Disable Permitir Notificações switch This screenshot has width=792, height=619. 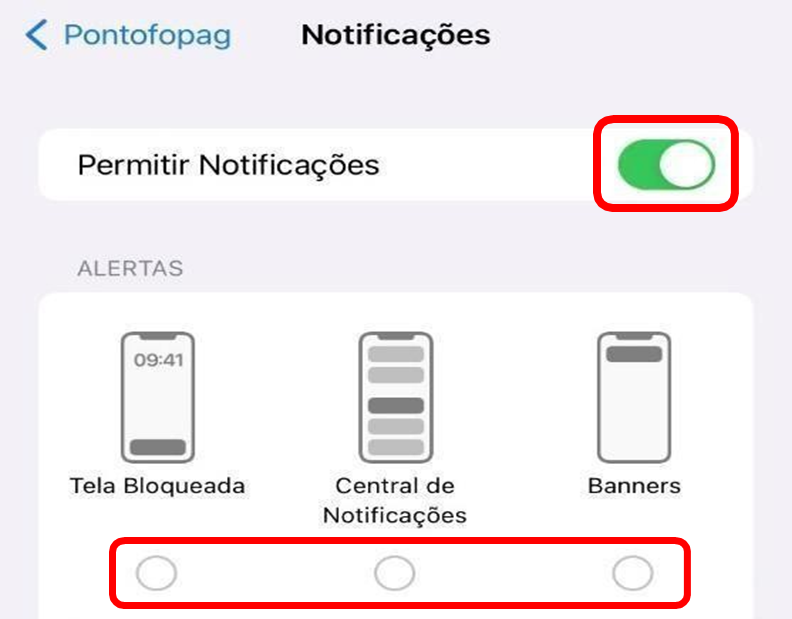tap(666, 164)
